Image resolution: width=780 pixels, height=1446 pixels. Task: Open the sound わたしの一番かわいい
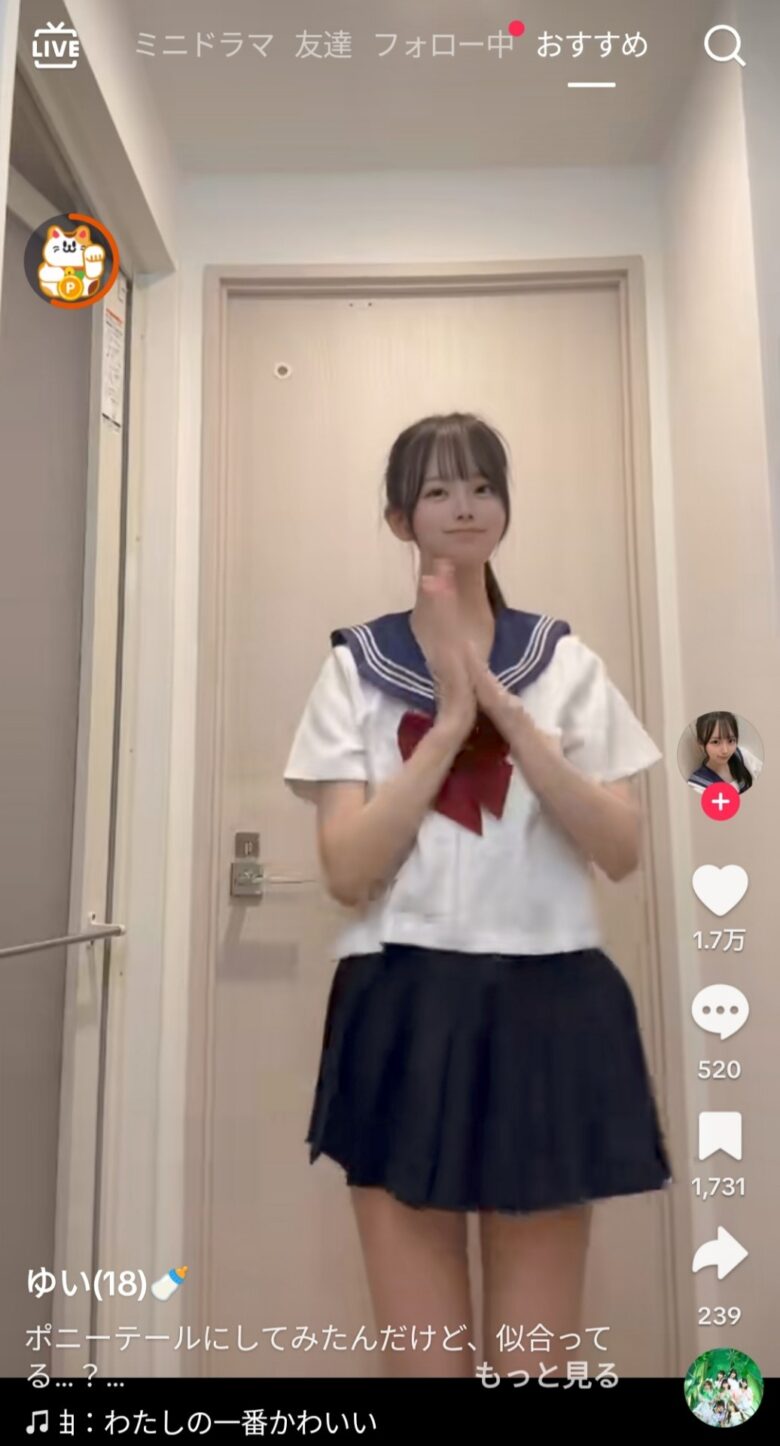[x=240, y=1422]
